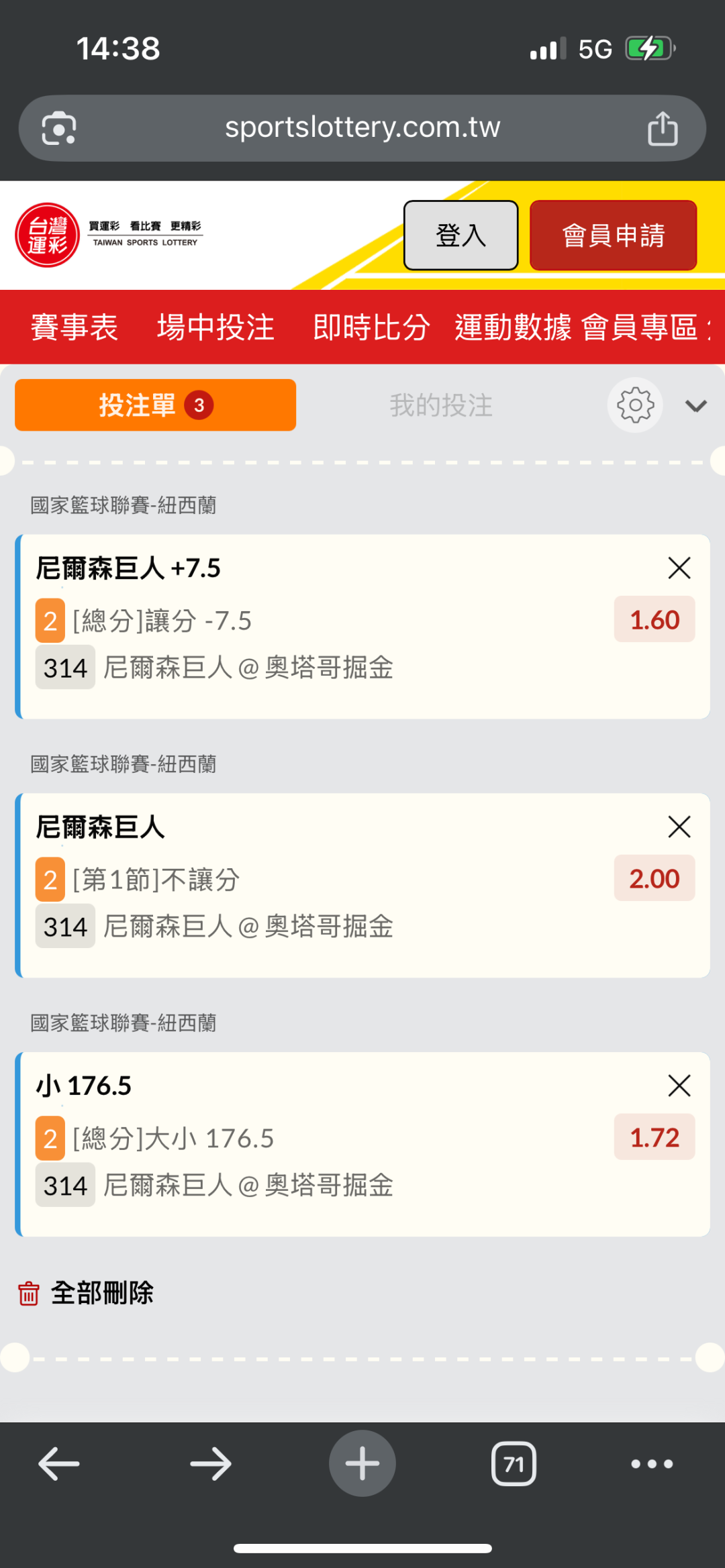The image size is (725, 1568).
Task: Open a new browser tab
Action: pos(362,1463)
